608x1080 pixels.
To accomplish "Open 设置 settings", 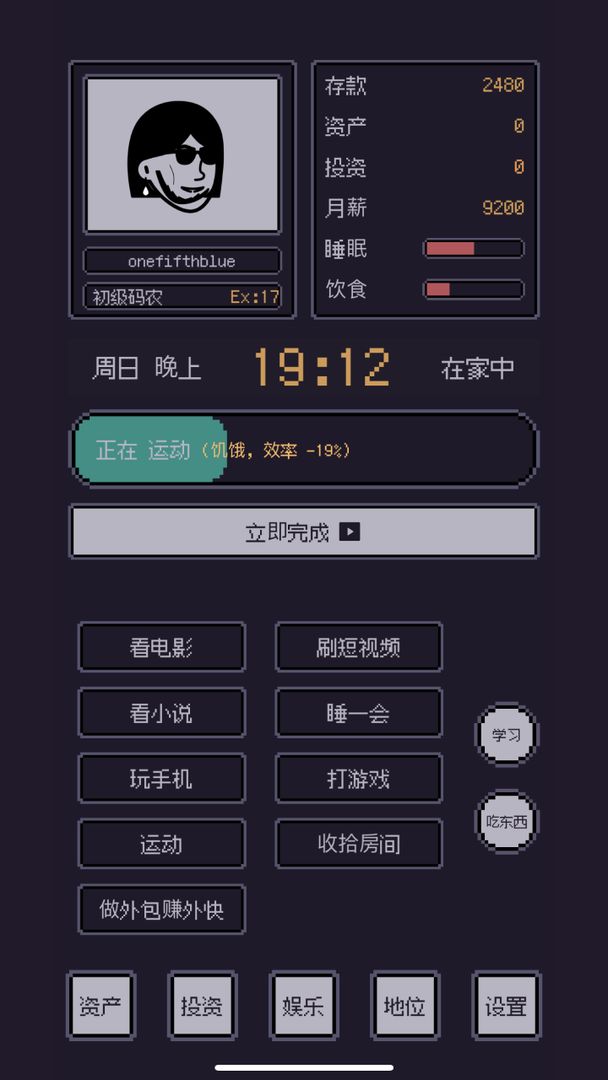I will click(506, 1006).
